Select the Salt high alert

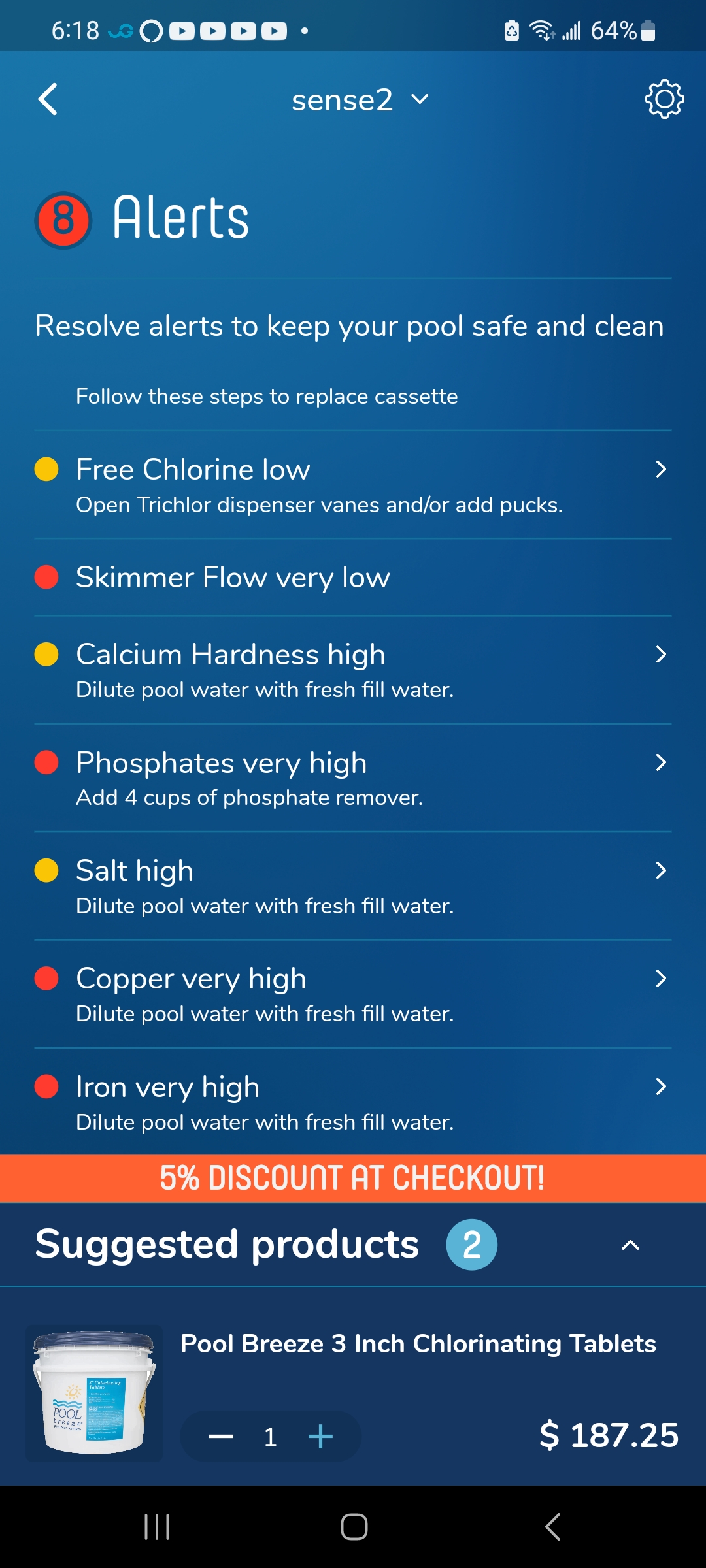(353, 886)
